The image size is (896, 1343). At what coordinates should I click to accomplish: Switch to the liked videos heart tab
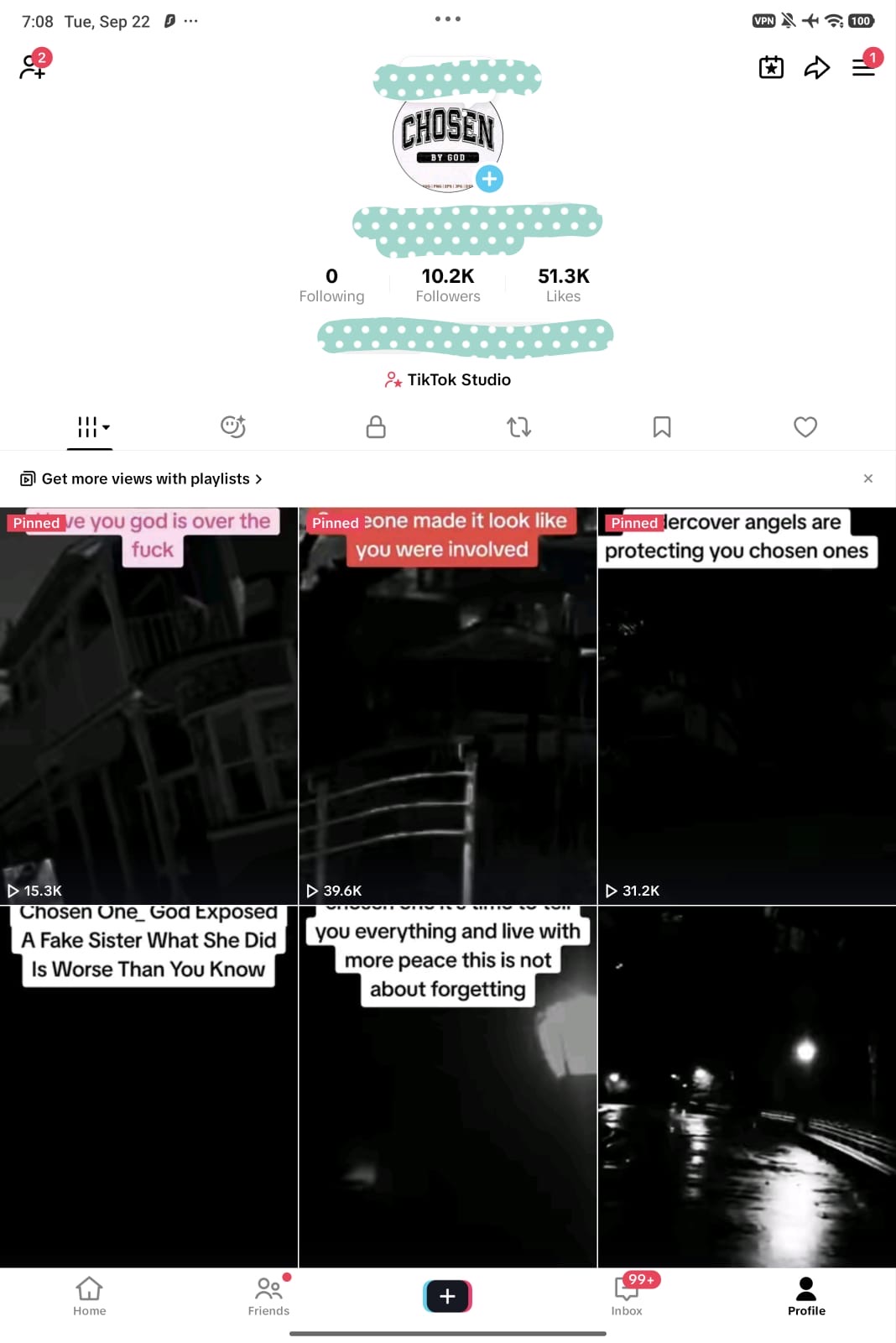click(805, 426)
